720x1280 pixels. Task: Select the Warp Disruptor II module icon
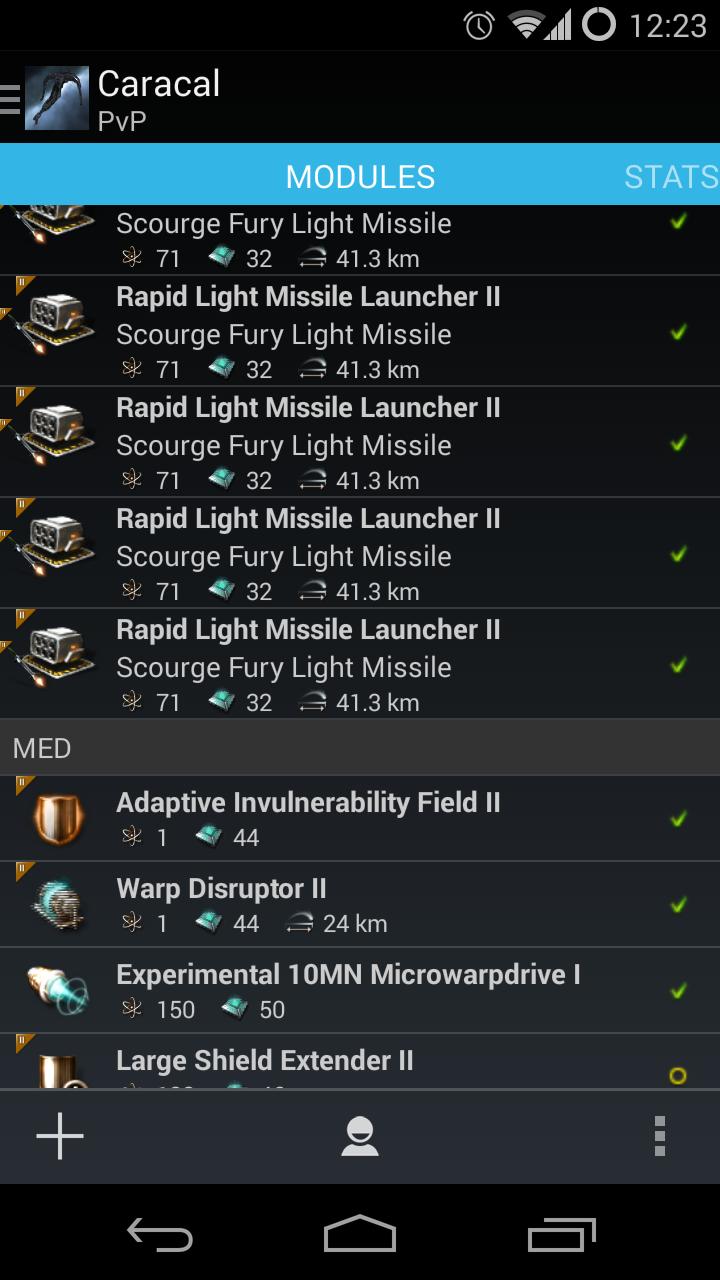coord(55,903)
